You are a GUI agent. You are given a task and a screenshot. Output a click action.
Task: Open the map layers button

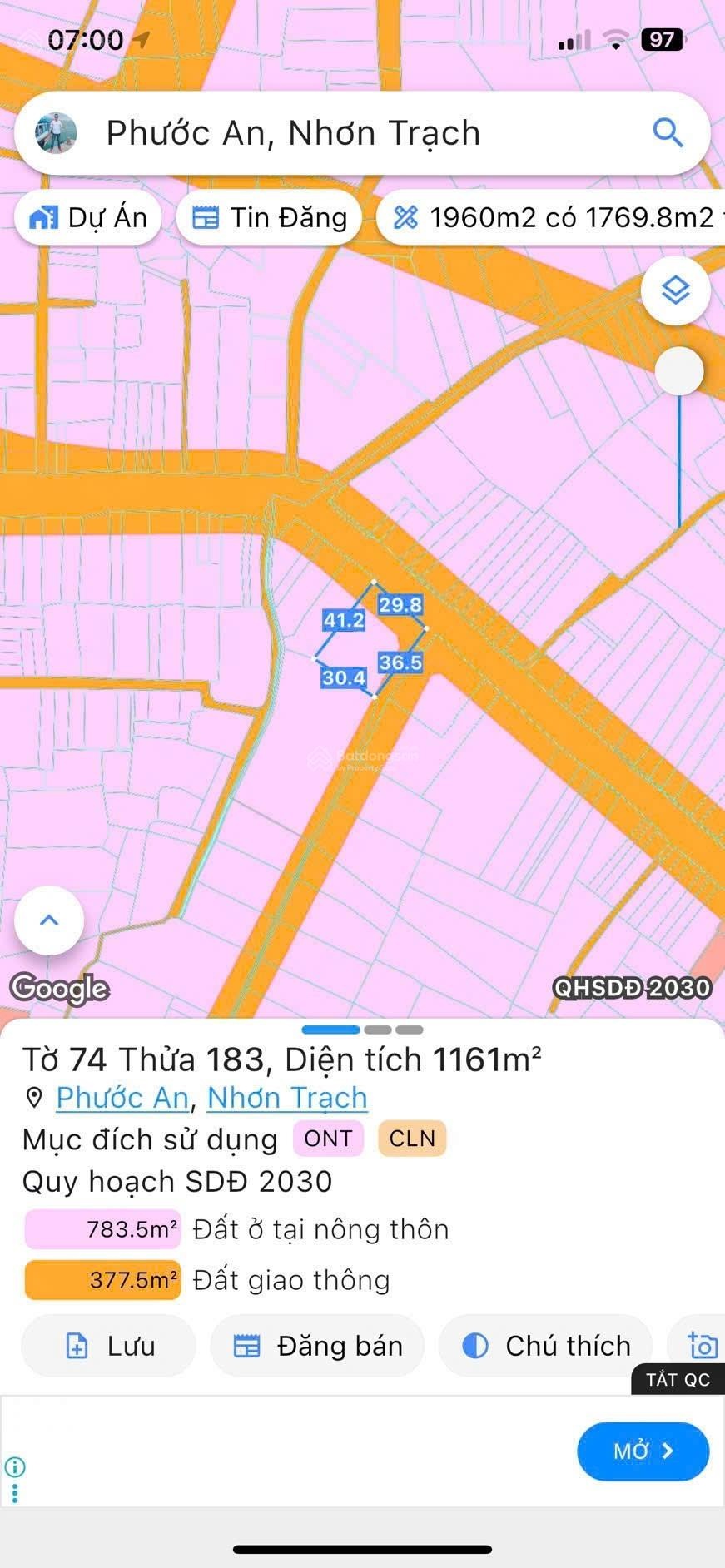pos(675,290)
